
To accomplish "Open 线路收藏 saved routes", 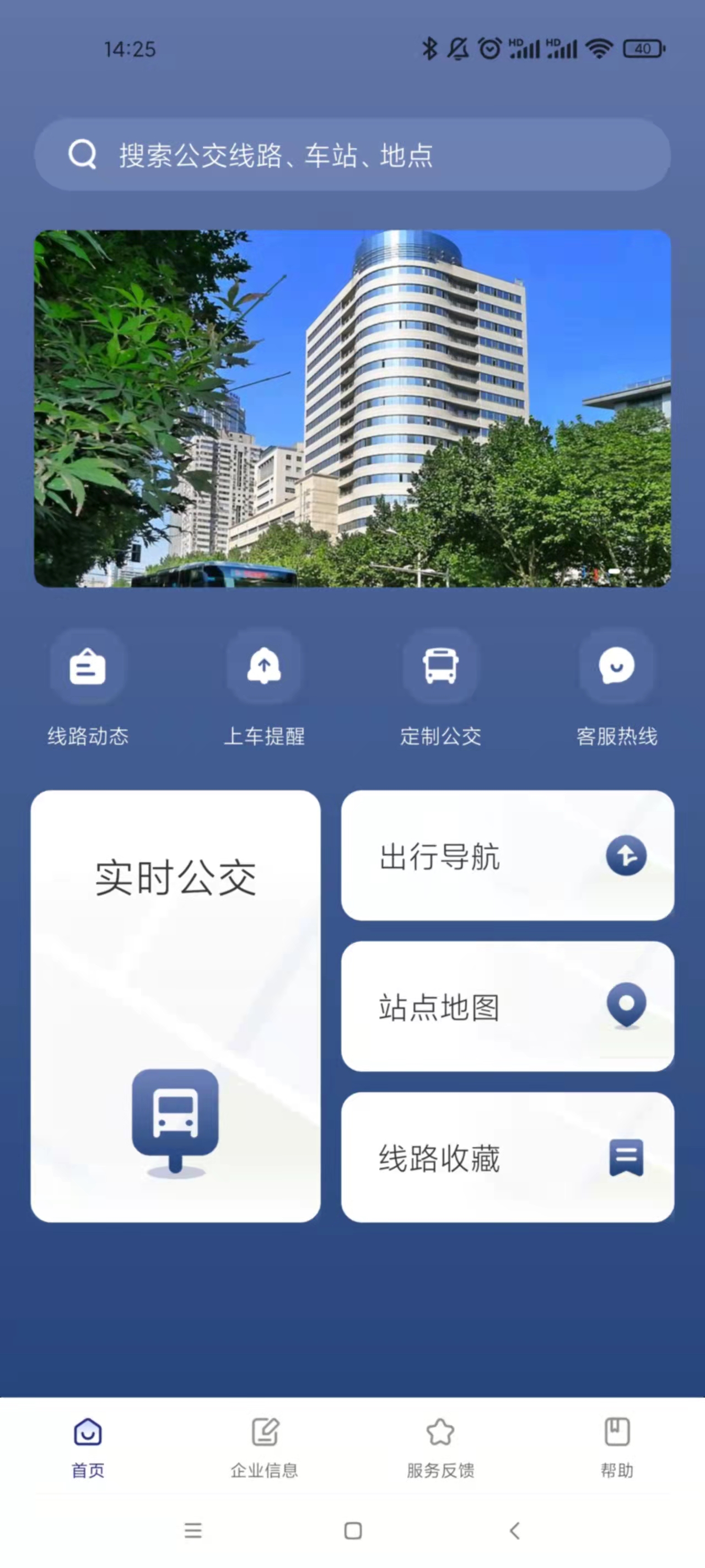I will (x=507, y=1157).
